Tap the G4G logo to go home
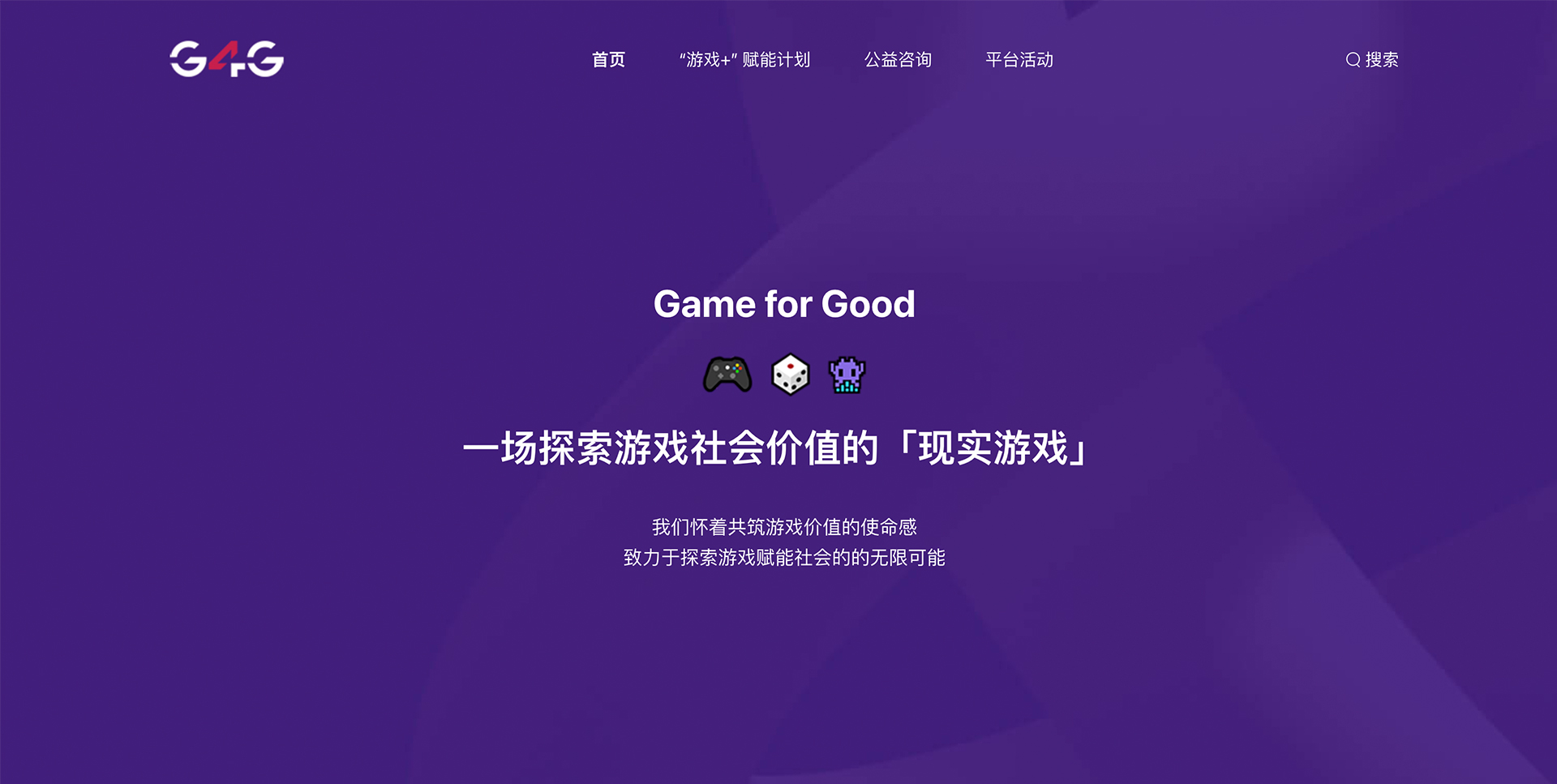1557x784 pixels. [x=227, y=58]
